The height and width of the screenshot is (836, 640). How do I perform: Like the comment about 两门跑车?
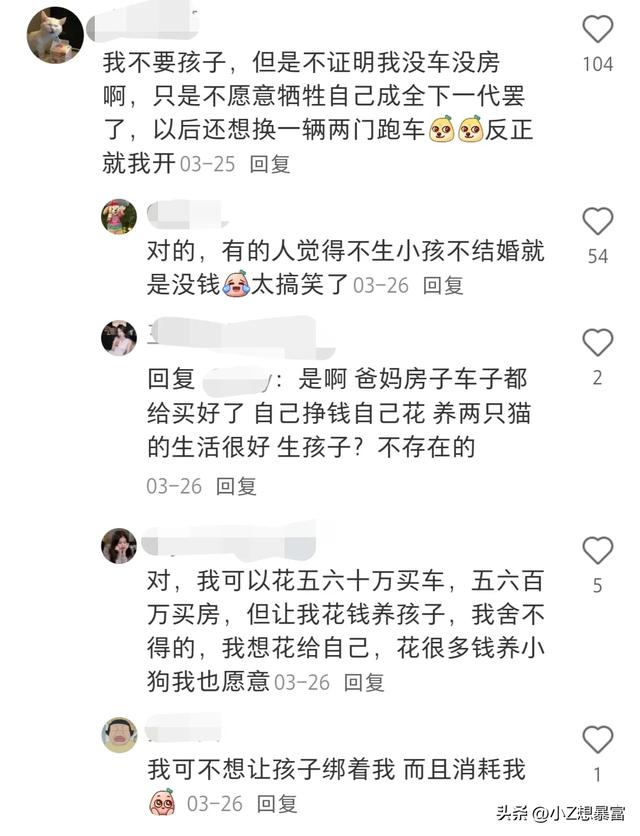pos(597,30)
